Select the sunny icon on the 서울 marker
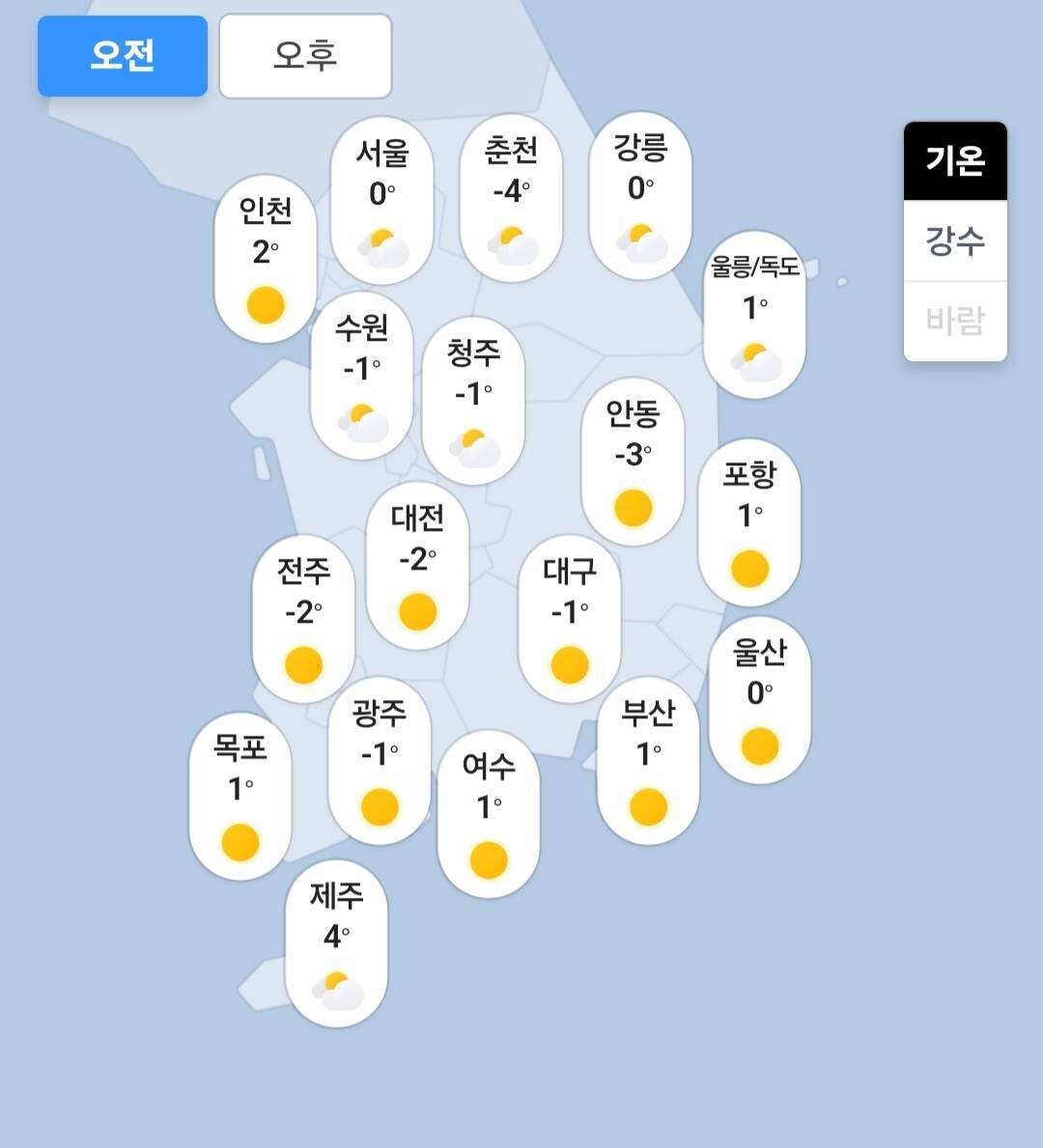The height and width of the screenshot is (1148, 1043). click(x=382, y=244)
